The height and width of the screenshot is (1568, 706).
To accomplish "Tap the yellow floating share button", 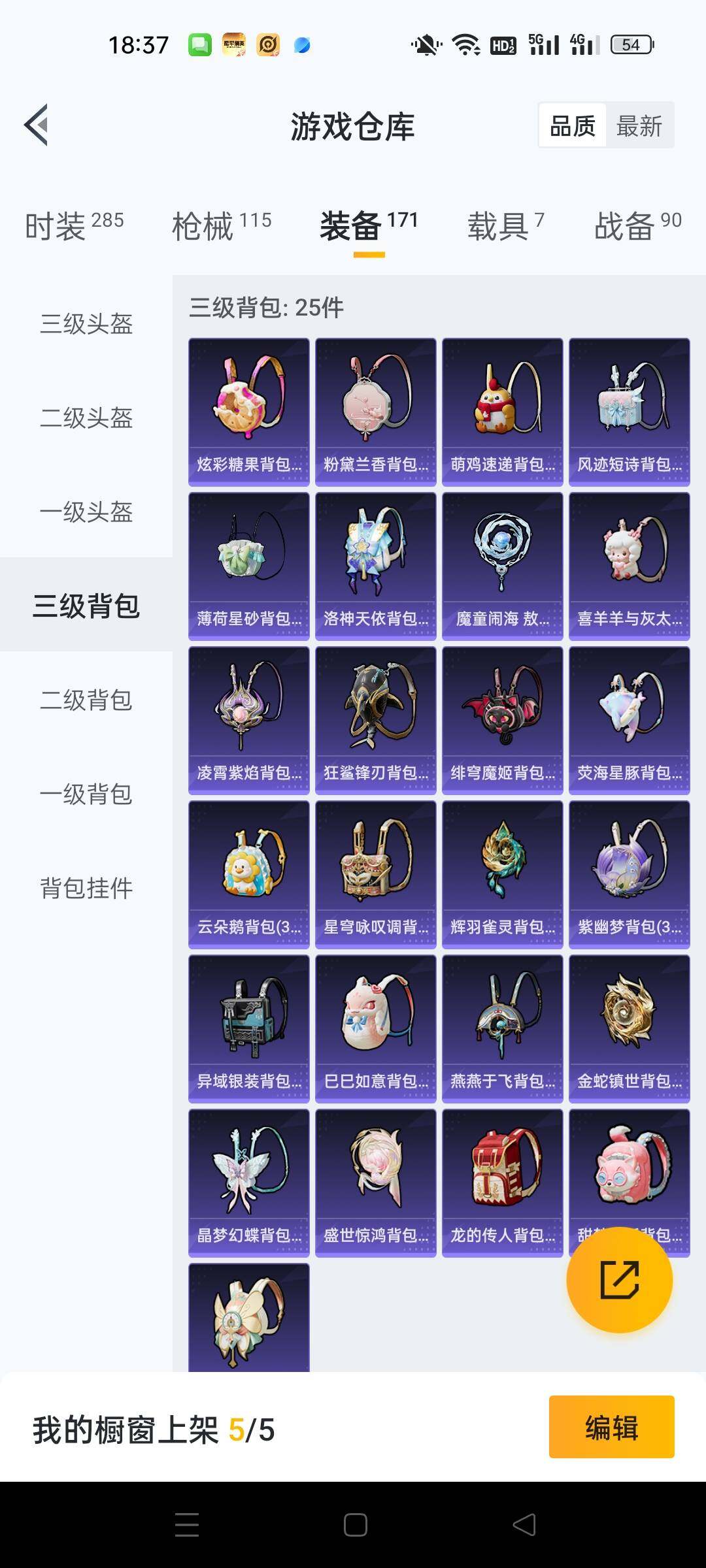I will coord(619,1280).
